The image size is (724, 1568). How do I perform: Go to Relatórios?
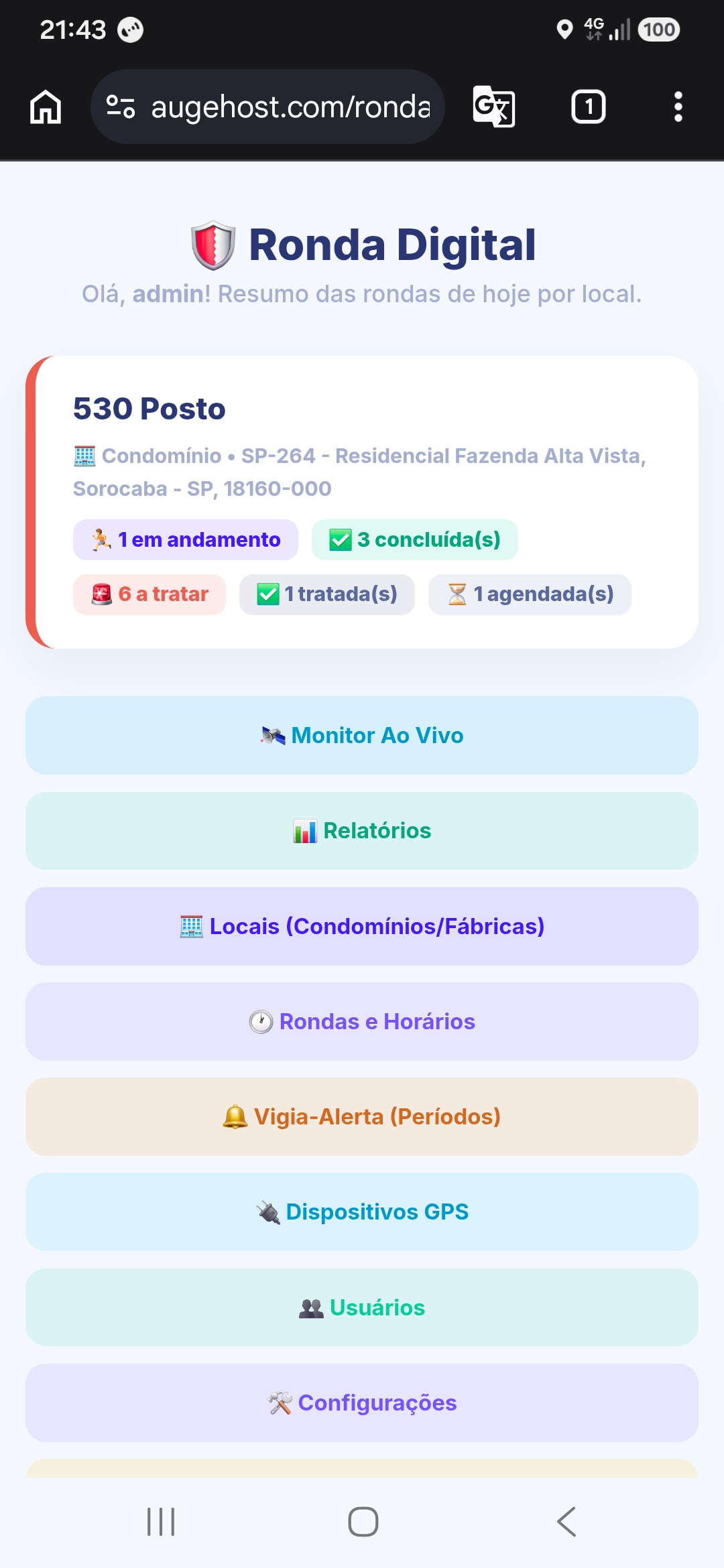[362, 831]
